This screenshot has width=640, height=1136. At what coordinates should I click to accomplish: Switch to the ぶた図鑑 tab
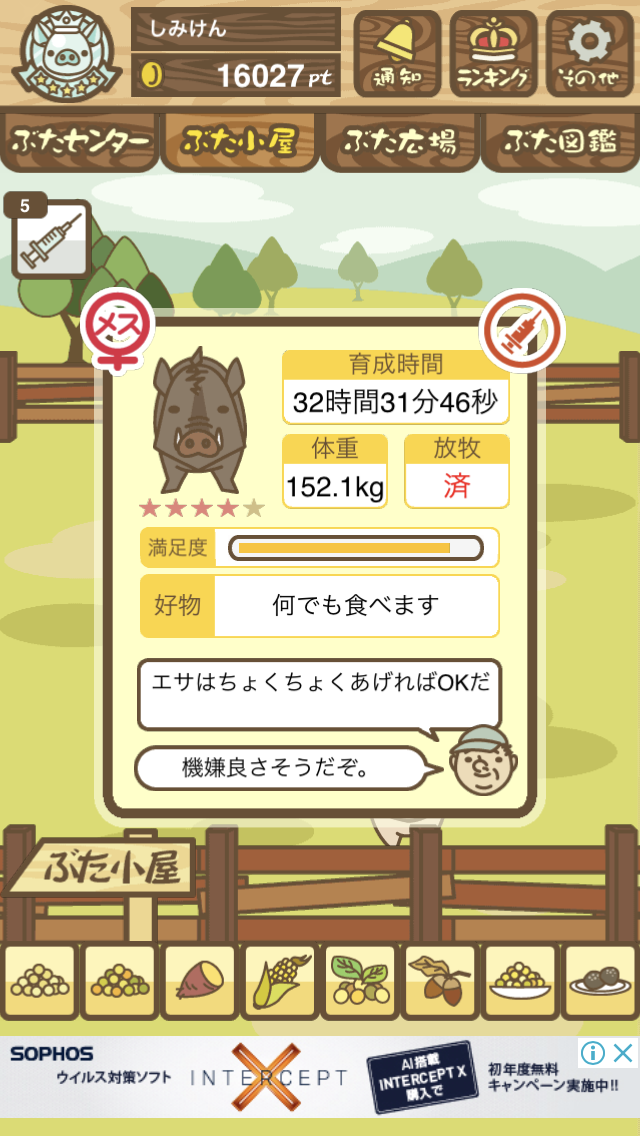tap(559, 142)
